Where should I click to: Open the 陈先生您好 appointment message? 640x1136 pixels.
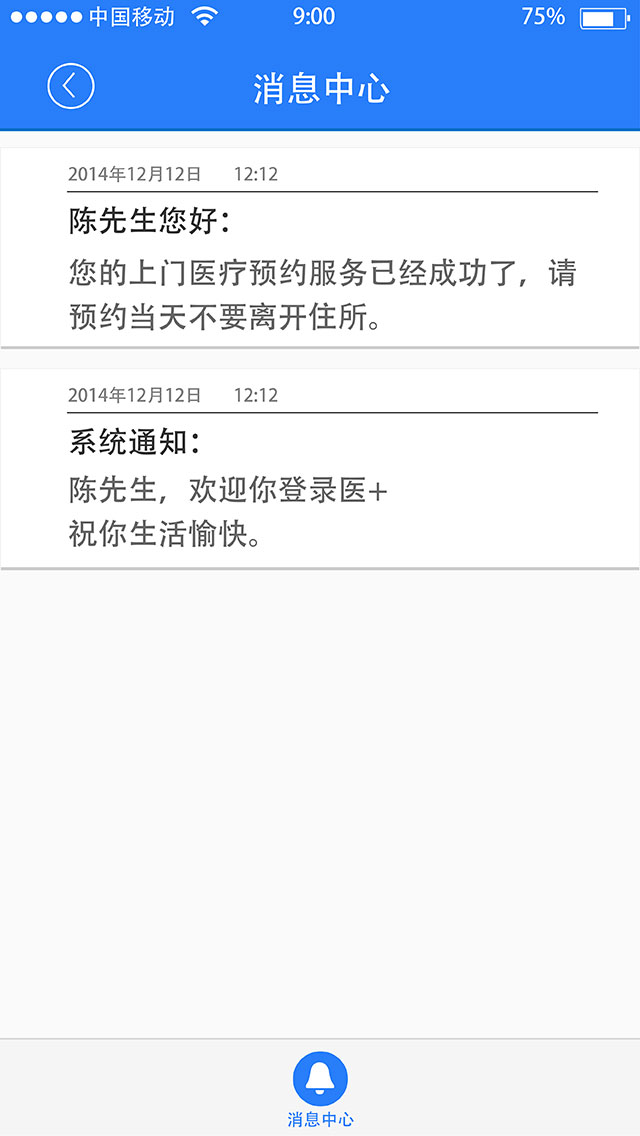[x=320, y=248]
